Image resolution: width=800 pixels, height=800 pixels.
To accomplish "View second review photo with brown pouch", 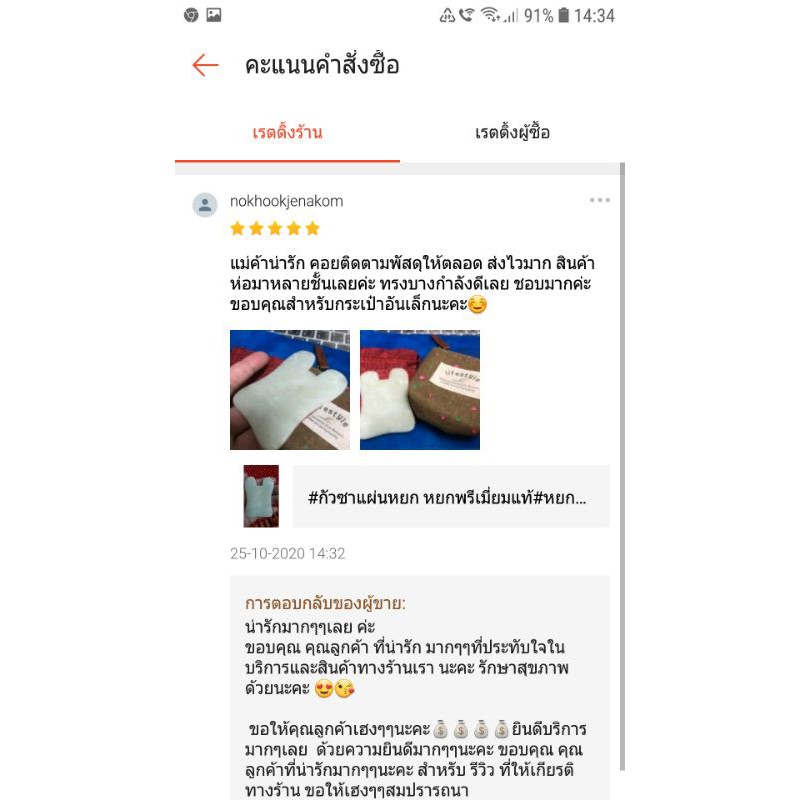I will [x=420, y=390].
